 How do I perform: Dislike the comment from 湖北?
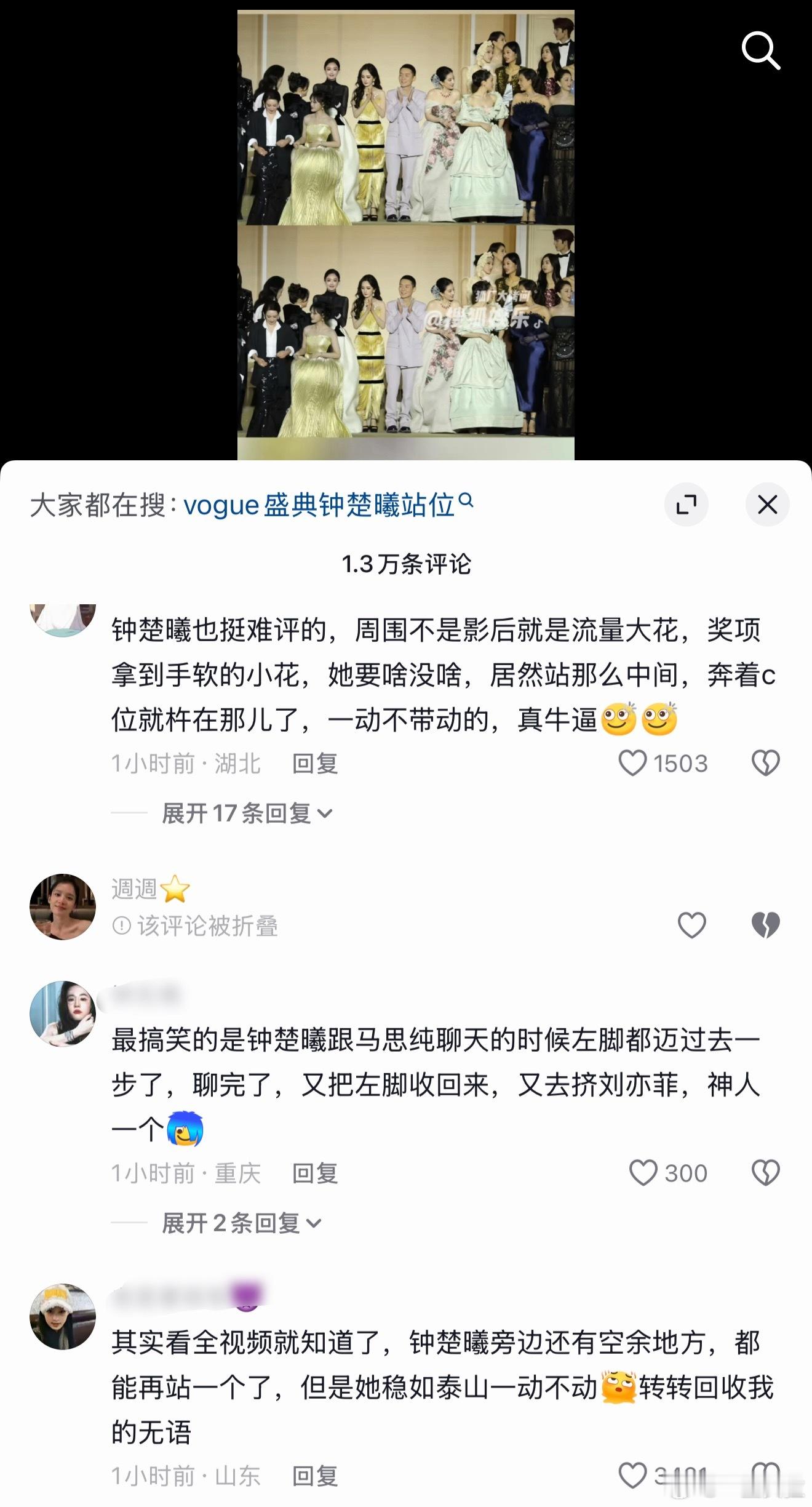765,763
